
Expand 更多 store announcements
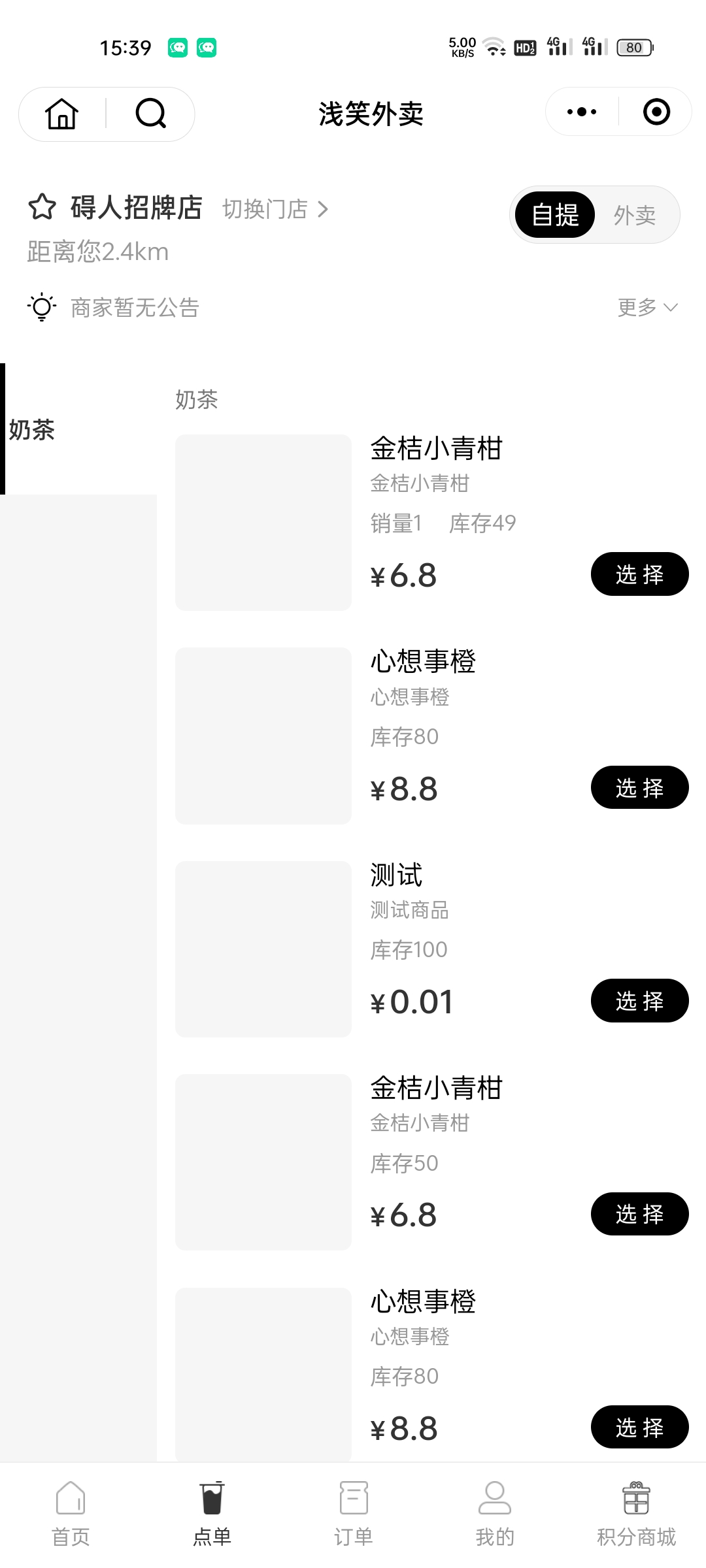647,307
